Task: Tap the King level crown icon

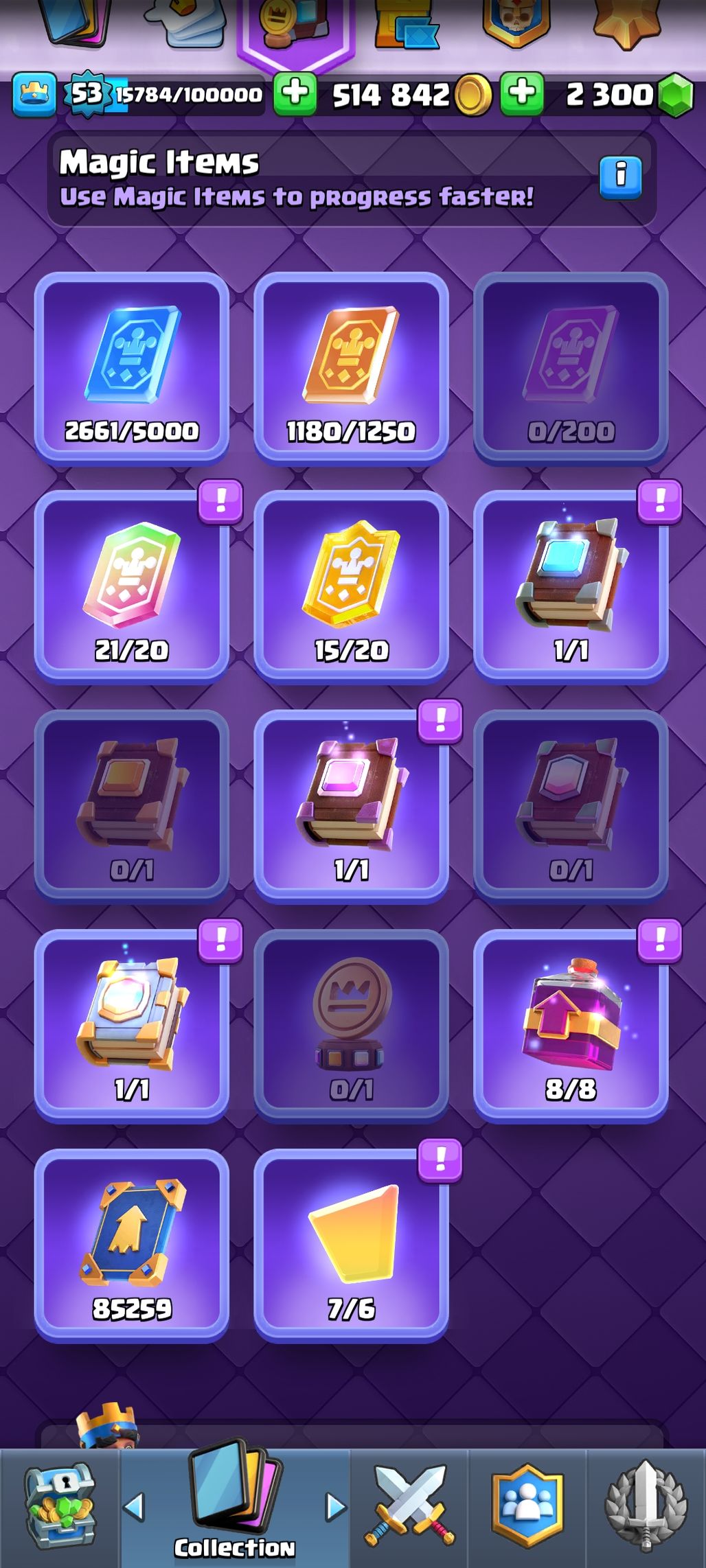Action: coord(34,95)
